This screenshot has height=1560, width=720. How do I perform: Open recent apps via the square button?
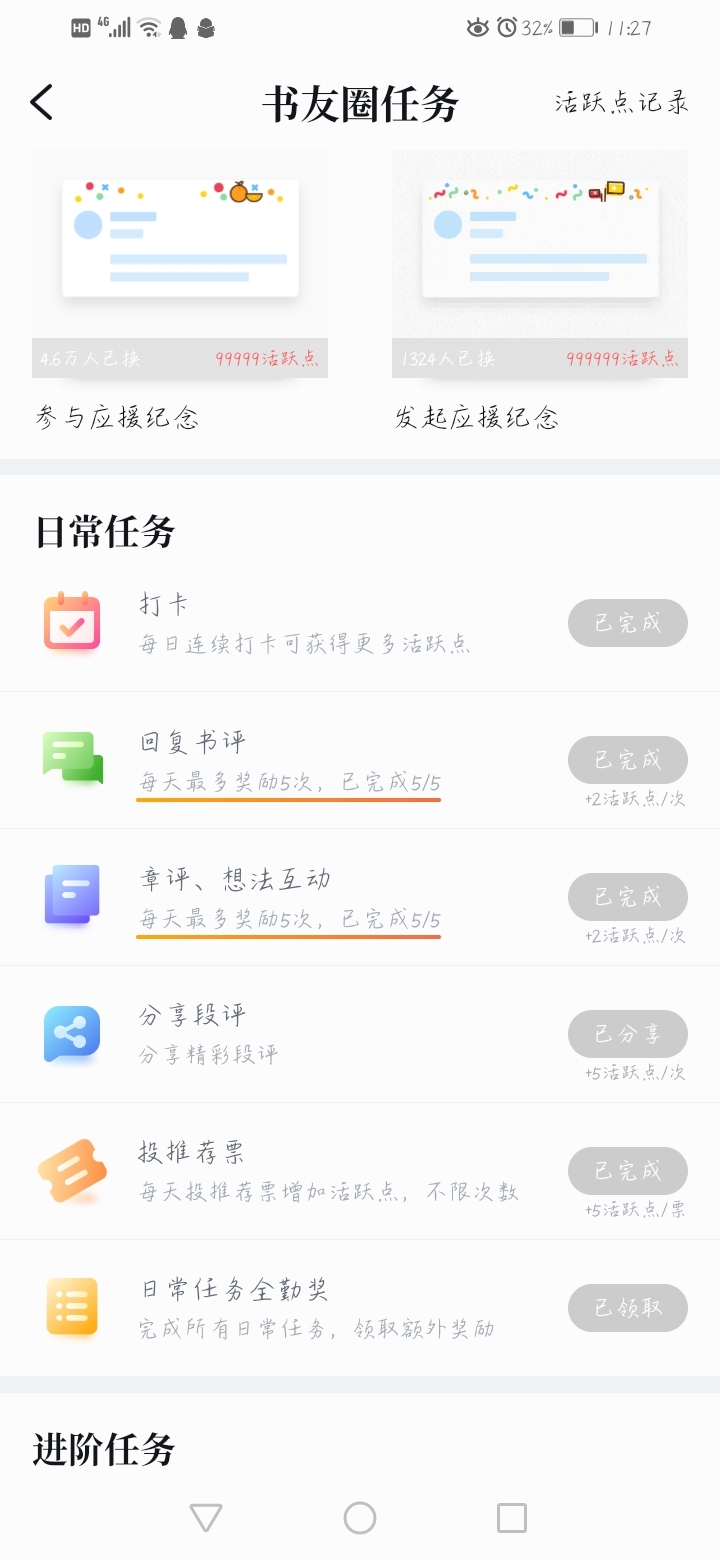point(512,1518)
